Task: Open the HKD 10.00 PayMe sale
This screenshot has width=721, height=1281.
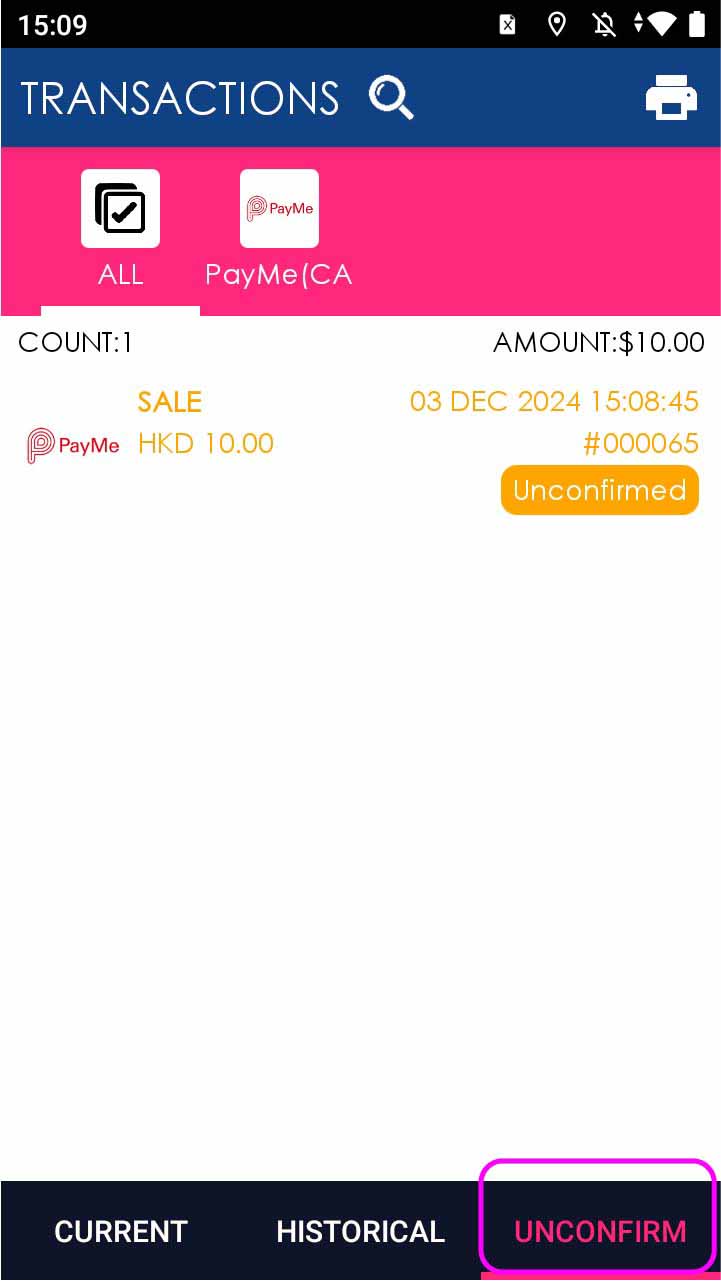Action: pos(360,444)
